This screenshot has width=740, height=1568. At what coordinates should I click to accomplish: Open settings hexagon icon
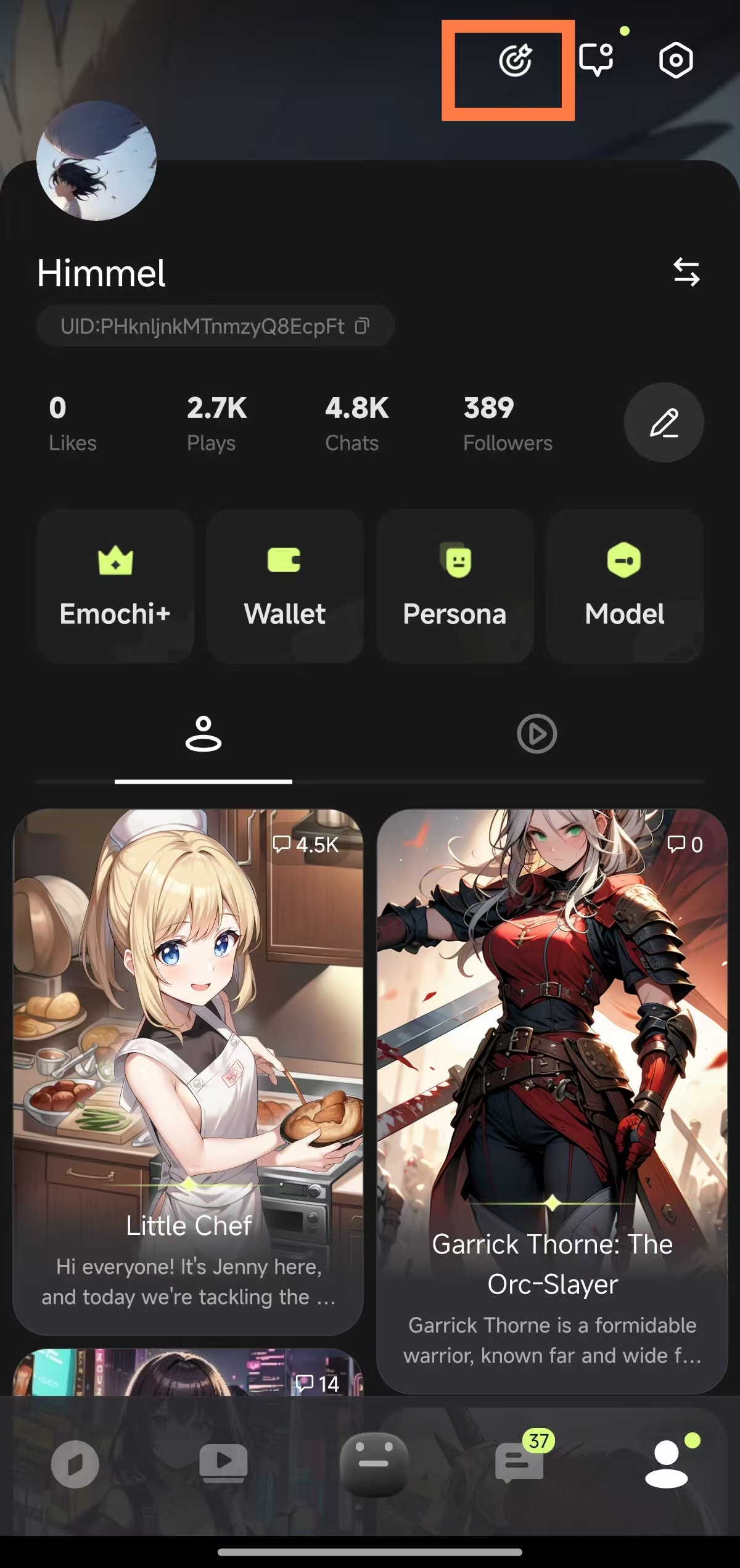click(676, 60)
